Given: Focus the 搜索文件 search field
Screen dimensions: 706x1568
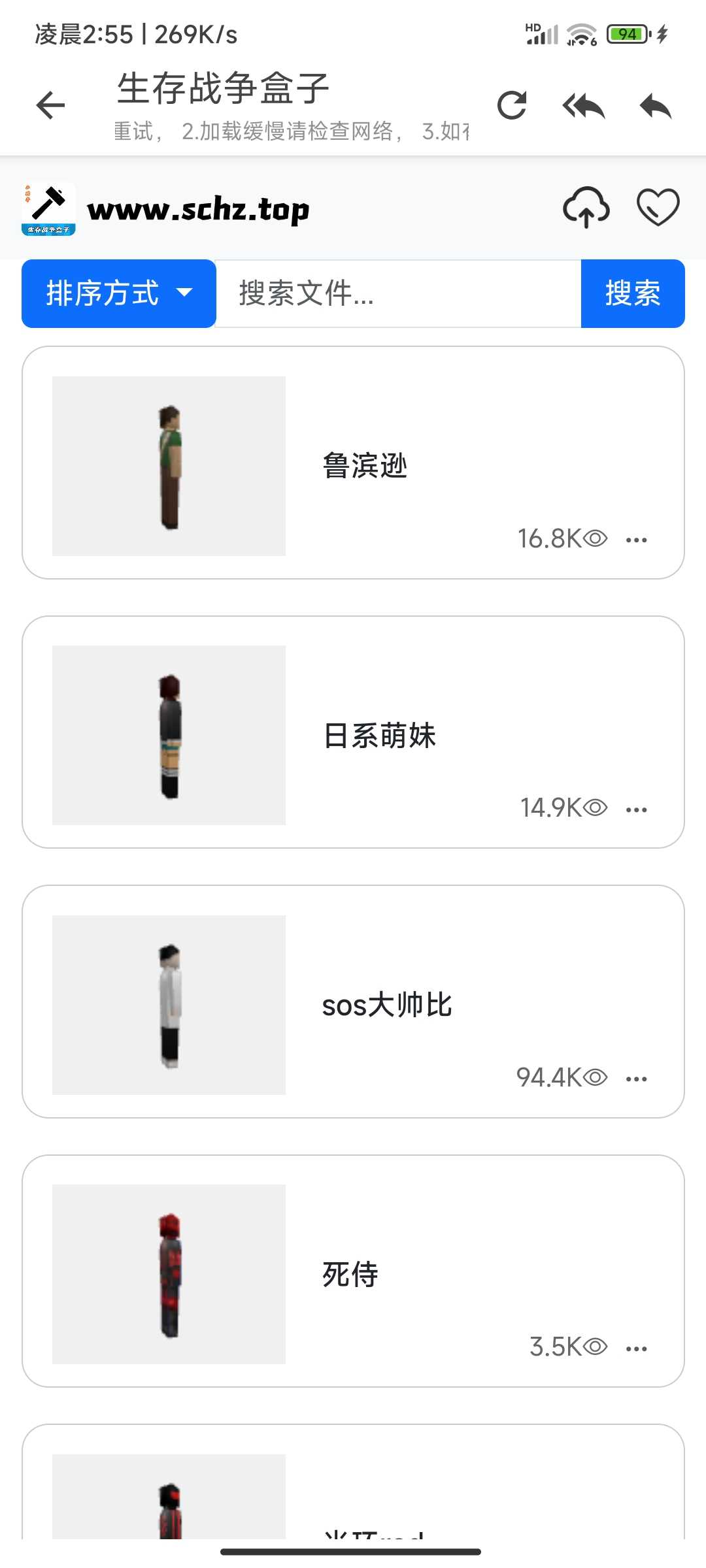Looking at the screenshot, I should pyautogui.click(x=397, y=293).
